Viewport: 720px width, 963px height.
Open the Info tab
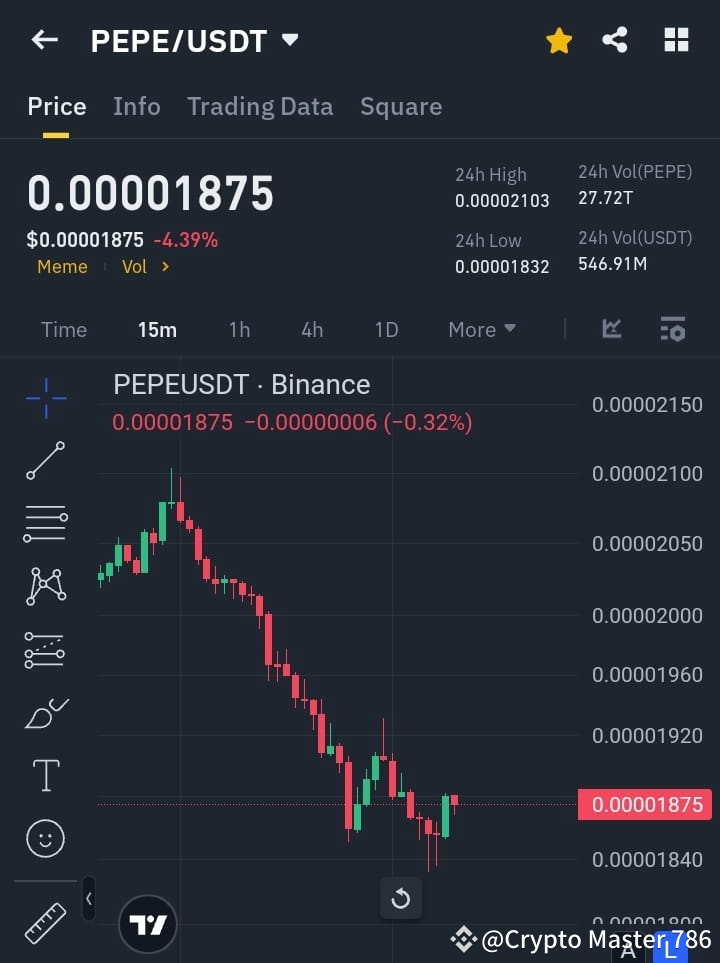(136, 106)
